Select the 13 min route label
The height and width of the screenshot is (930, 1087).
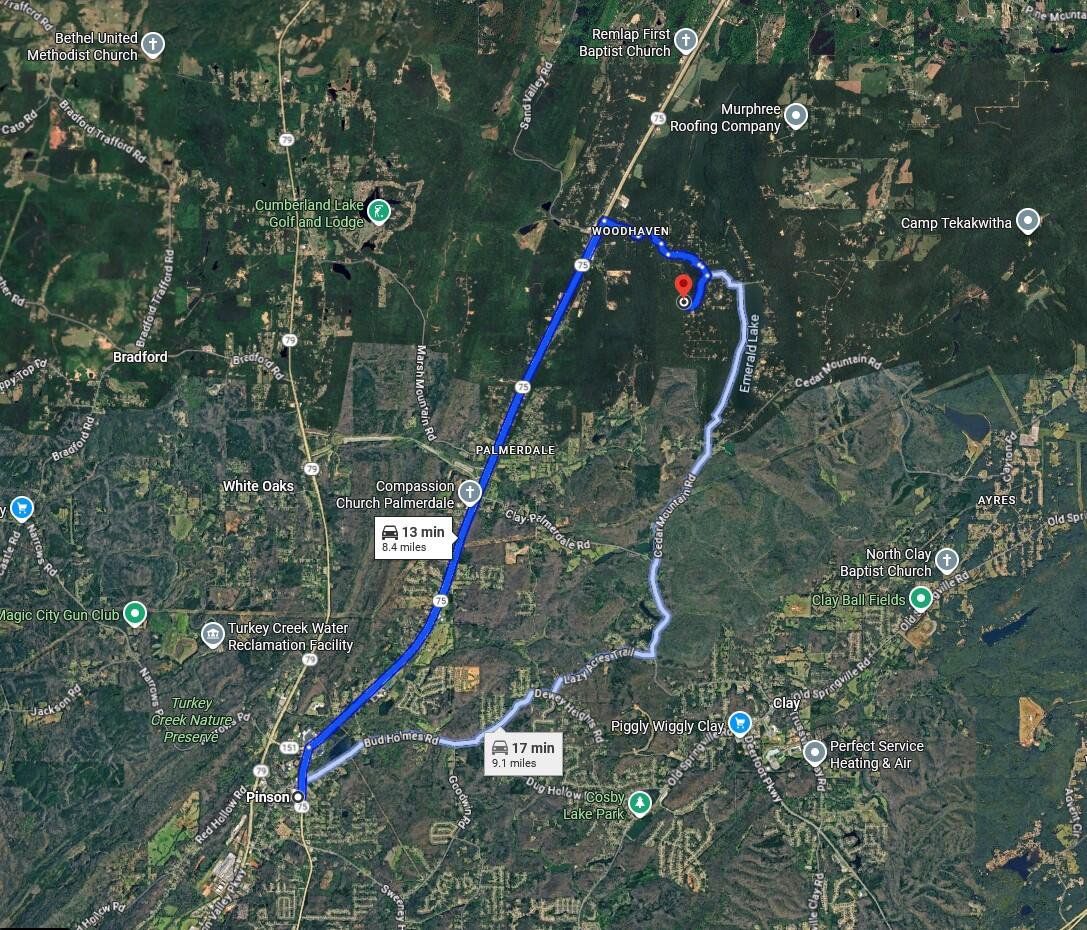[414, 538]
